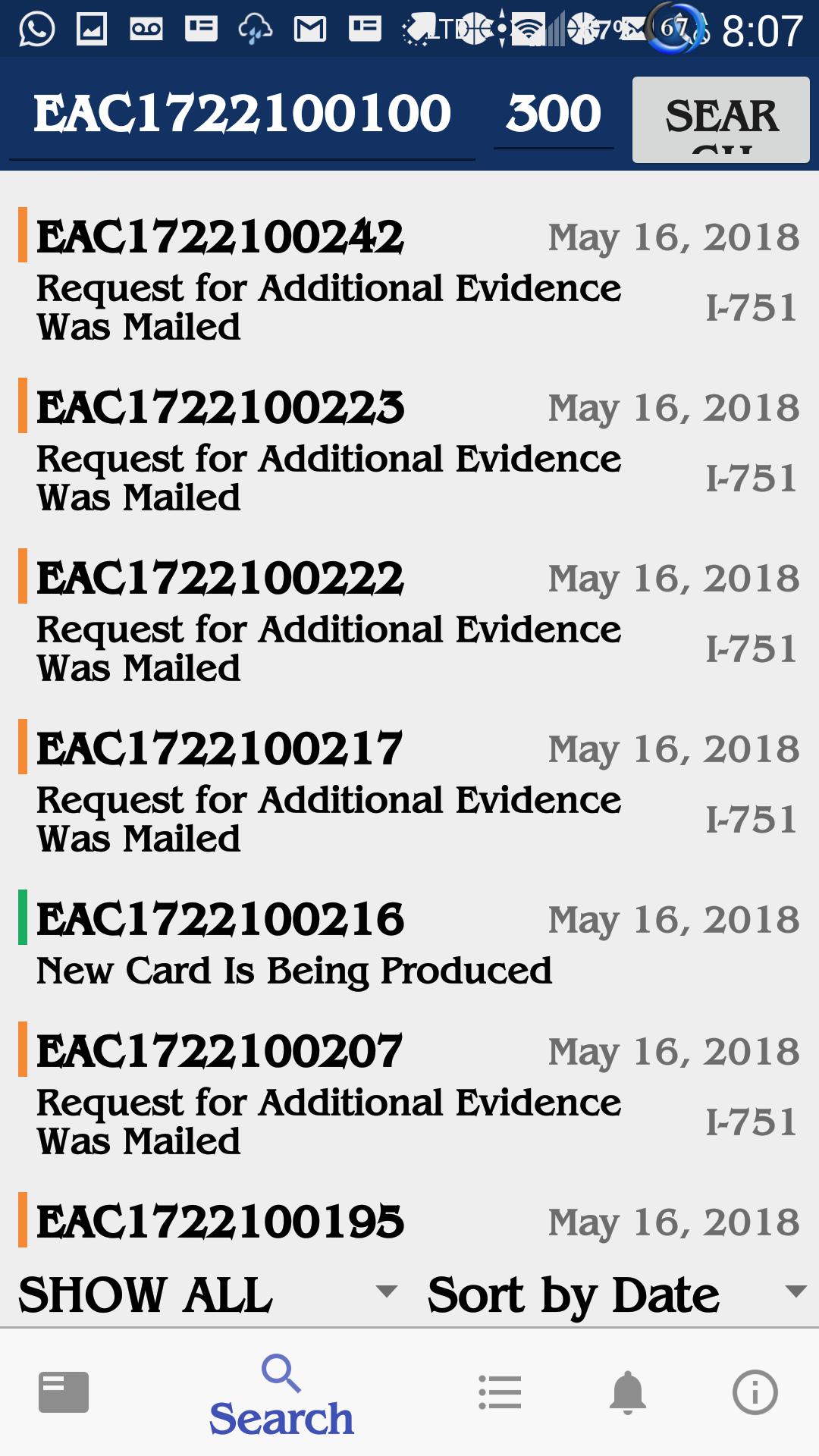
Task: Switch to the list tab
Action: click(x=500, y=1392)
